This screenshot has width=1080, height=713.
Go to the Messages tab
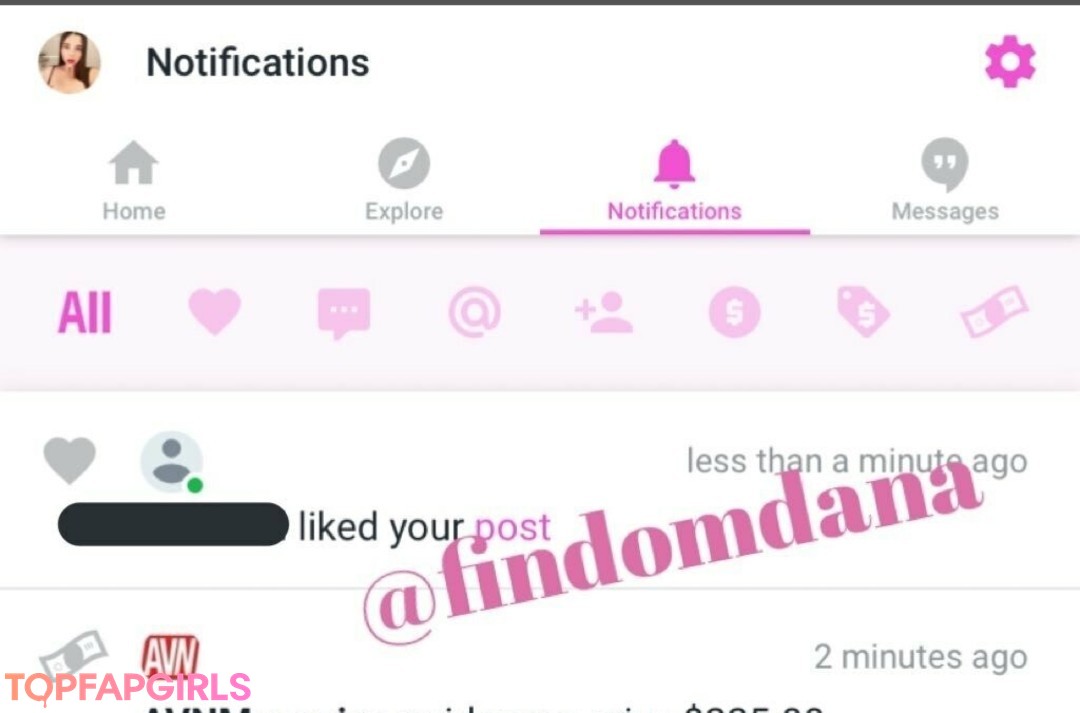coord(945,182)
